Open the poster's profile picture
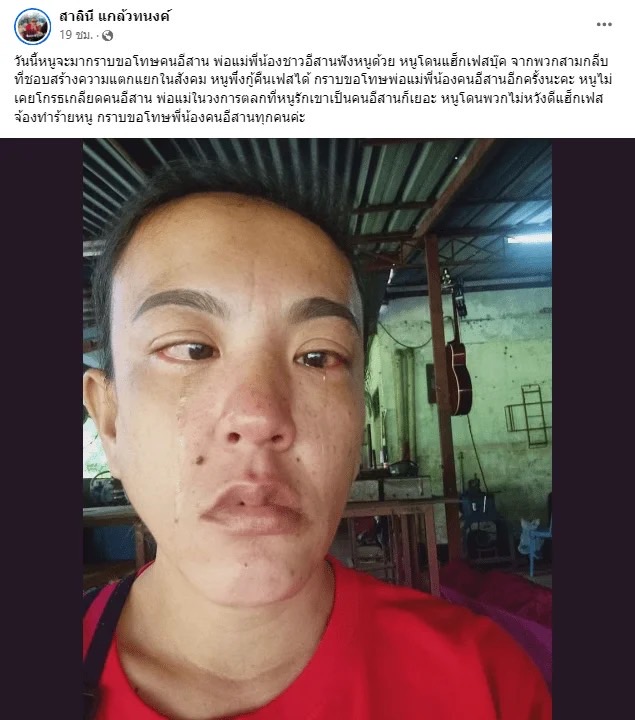The height and width of the screenshot is (720, 635). click(x=32, y=26)
